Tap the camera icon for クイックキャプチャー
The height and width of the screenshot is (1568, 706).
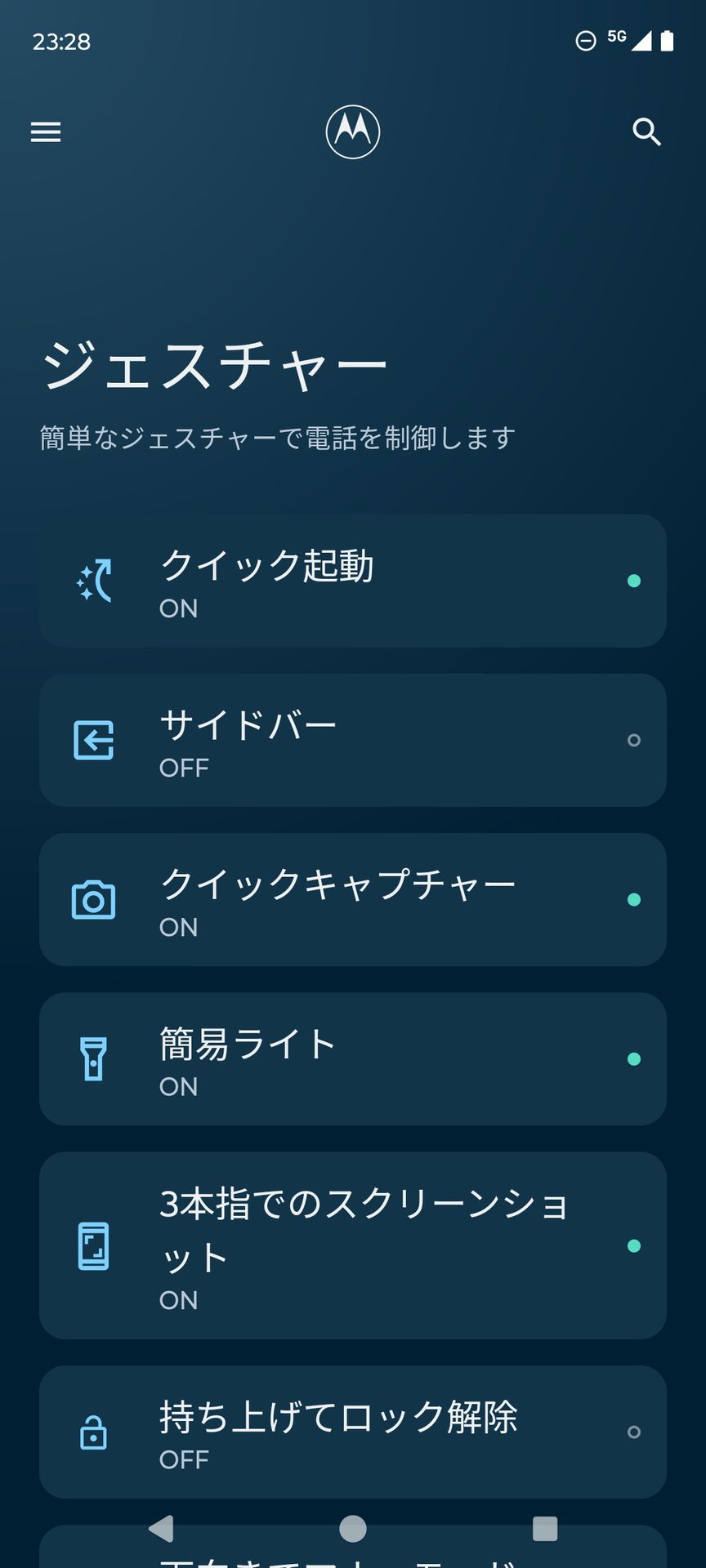(93, 899)
